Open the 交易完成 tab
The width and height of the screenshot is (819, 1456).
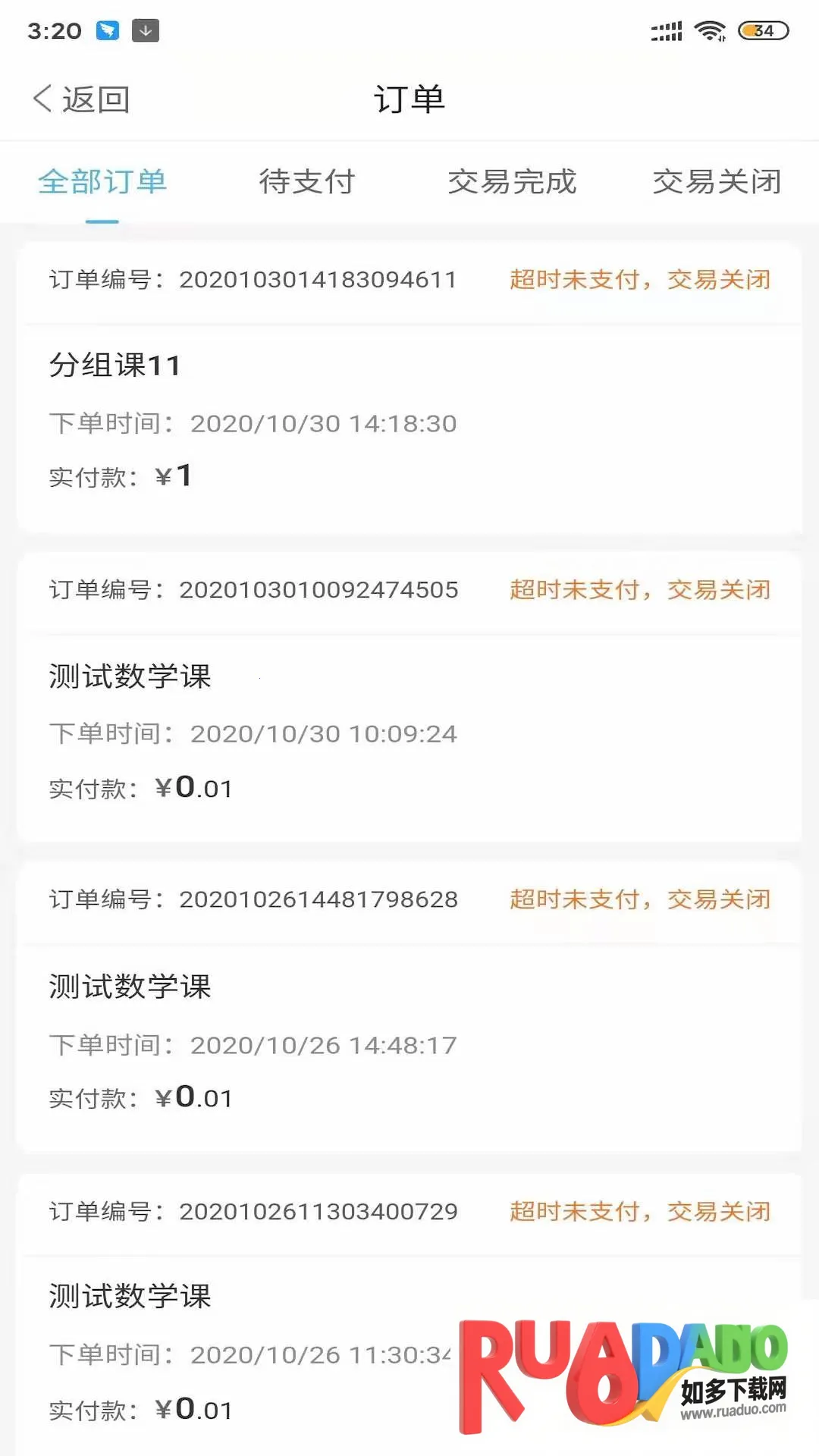coord(512,182)
